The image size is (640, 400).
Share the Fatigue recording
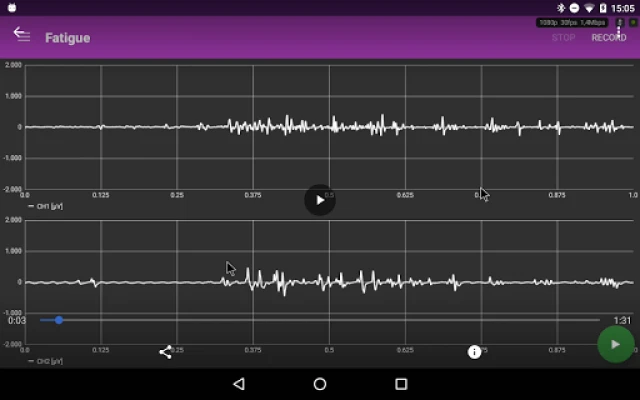tap(166, 352)
